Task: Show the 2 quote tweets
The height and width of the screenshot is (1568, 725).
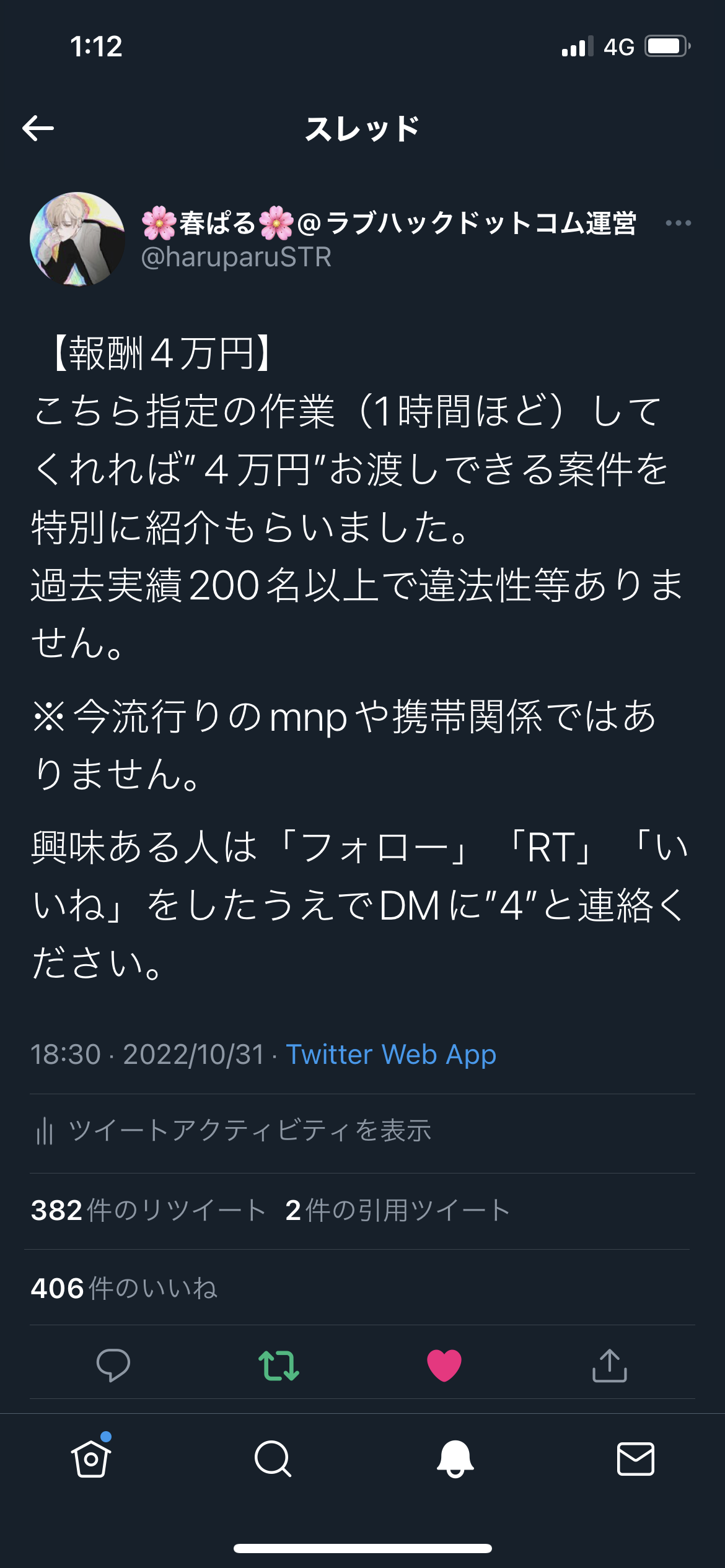Action: (x=397, y=1210)
